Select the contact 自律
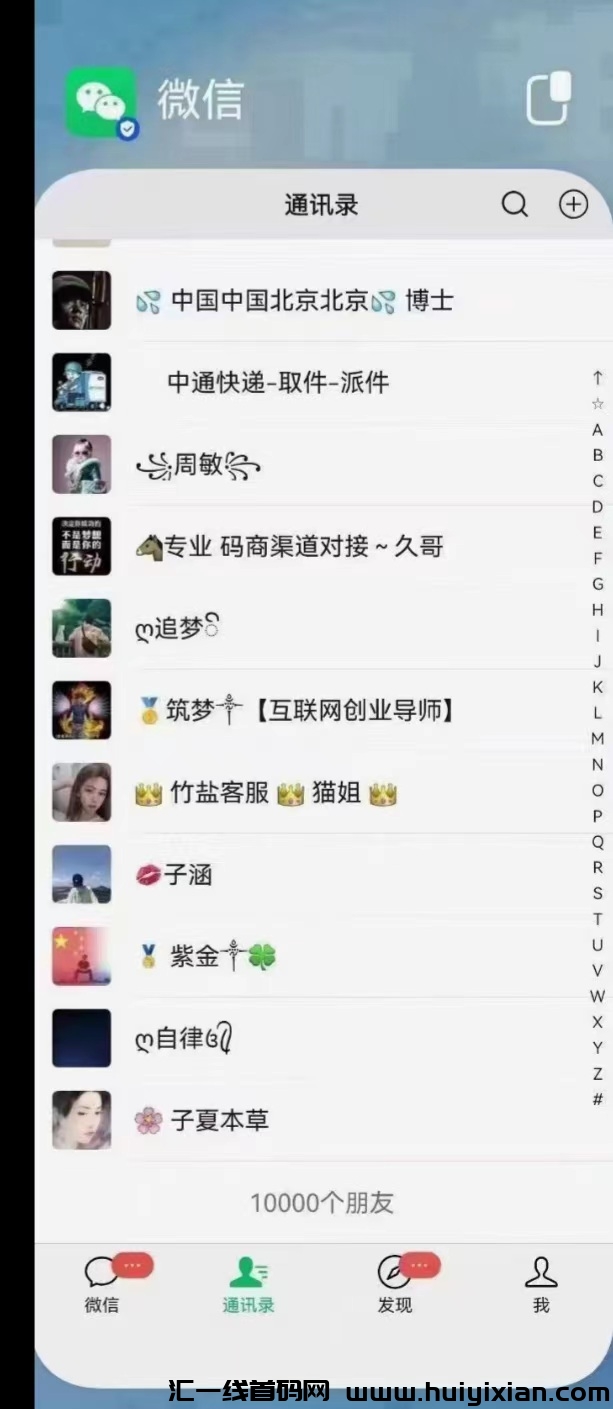This screenshot has height=1409, width=613. [x=183, y=1039]
